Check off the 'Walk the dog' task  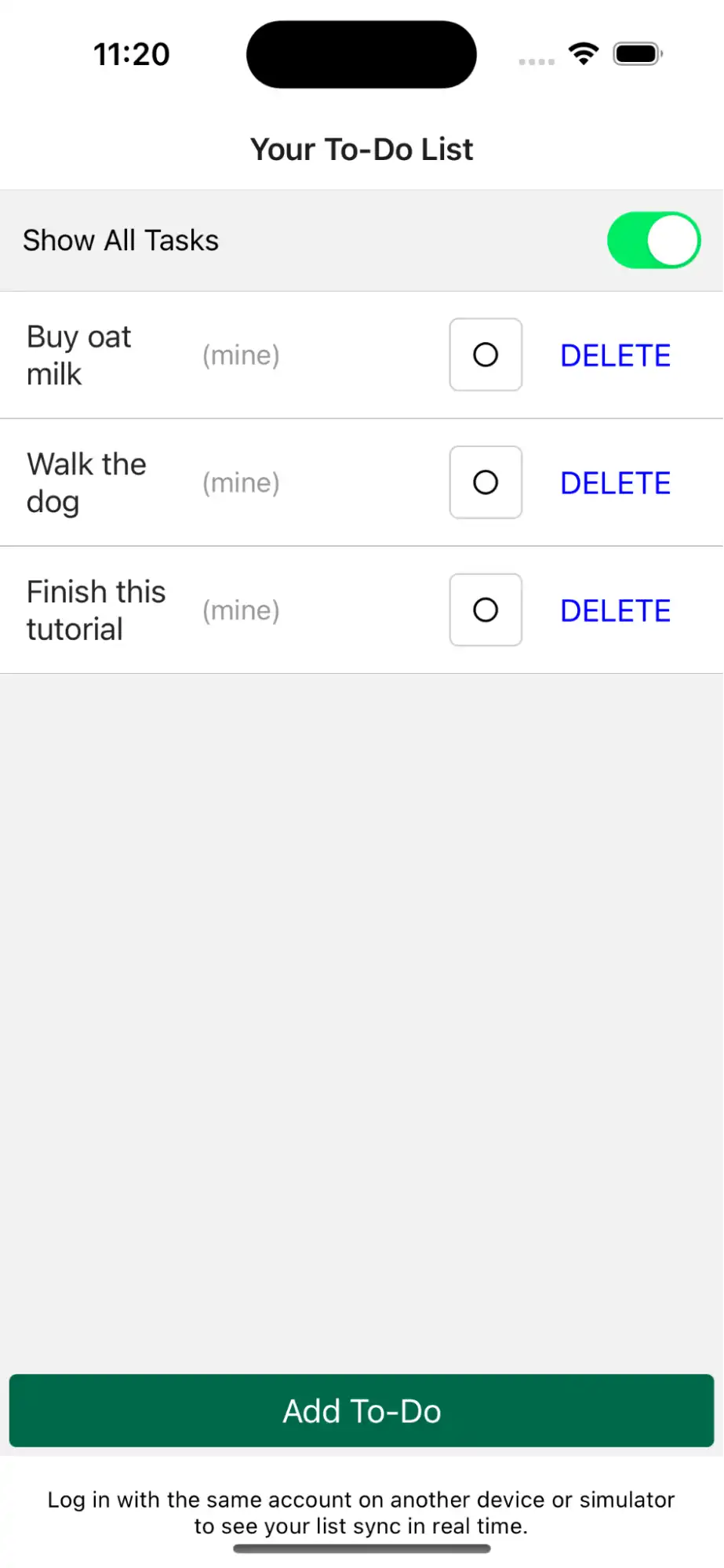point(486,483)
